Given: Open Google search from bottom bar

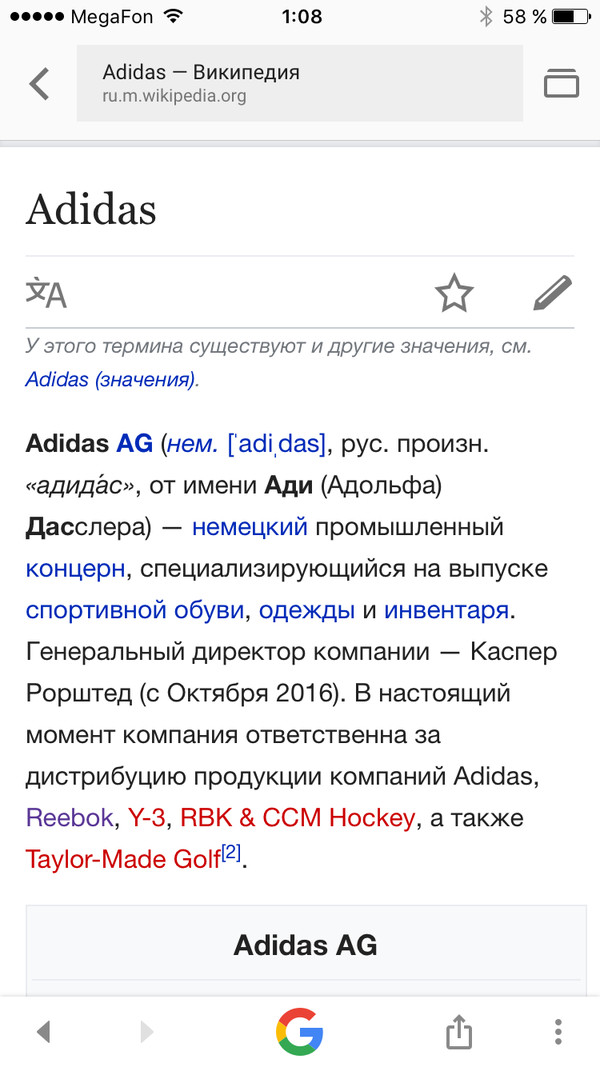Looking at the screenshot, I should [299, 1031].
